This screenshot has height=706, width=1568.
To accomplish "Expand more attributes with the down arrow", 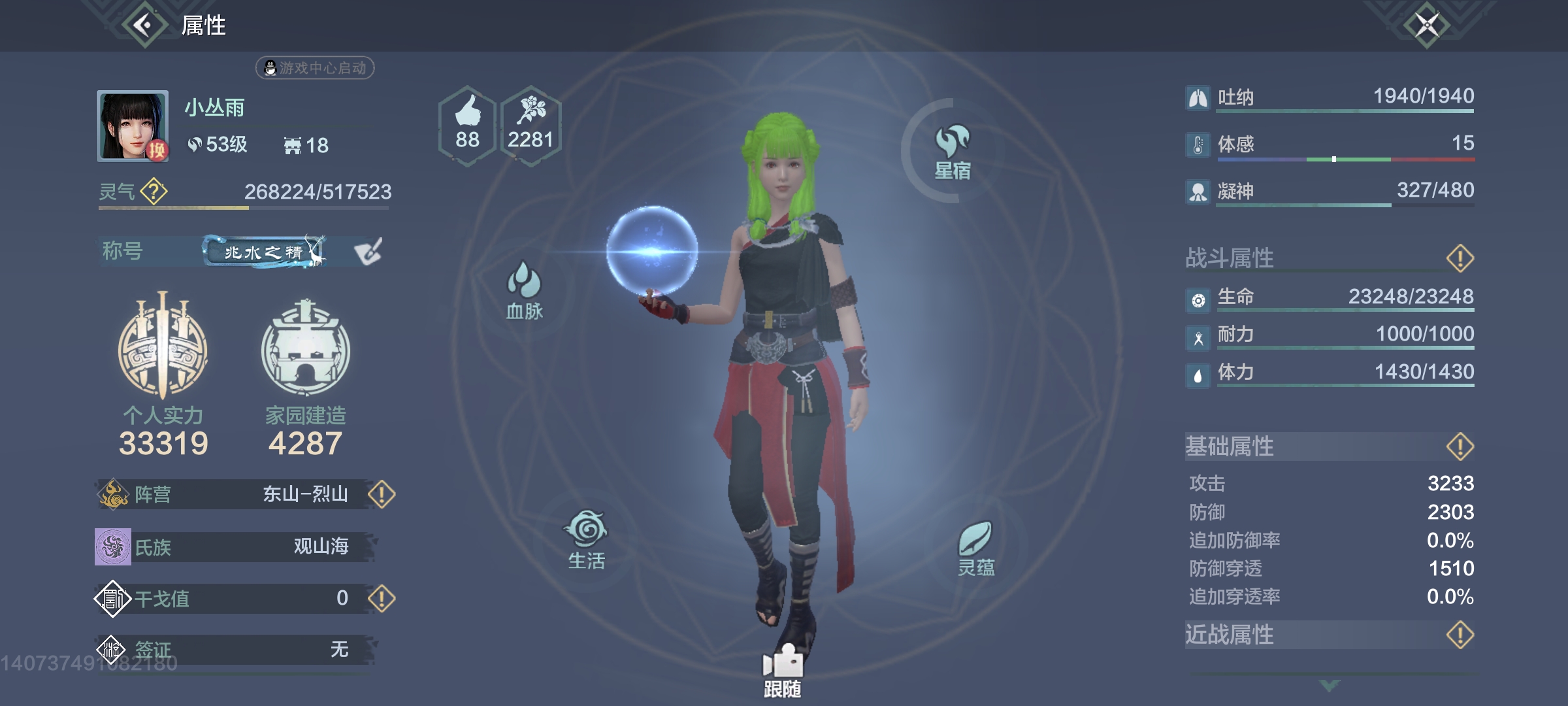I will click(x=1330, y=685).
